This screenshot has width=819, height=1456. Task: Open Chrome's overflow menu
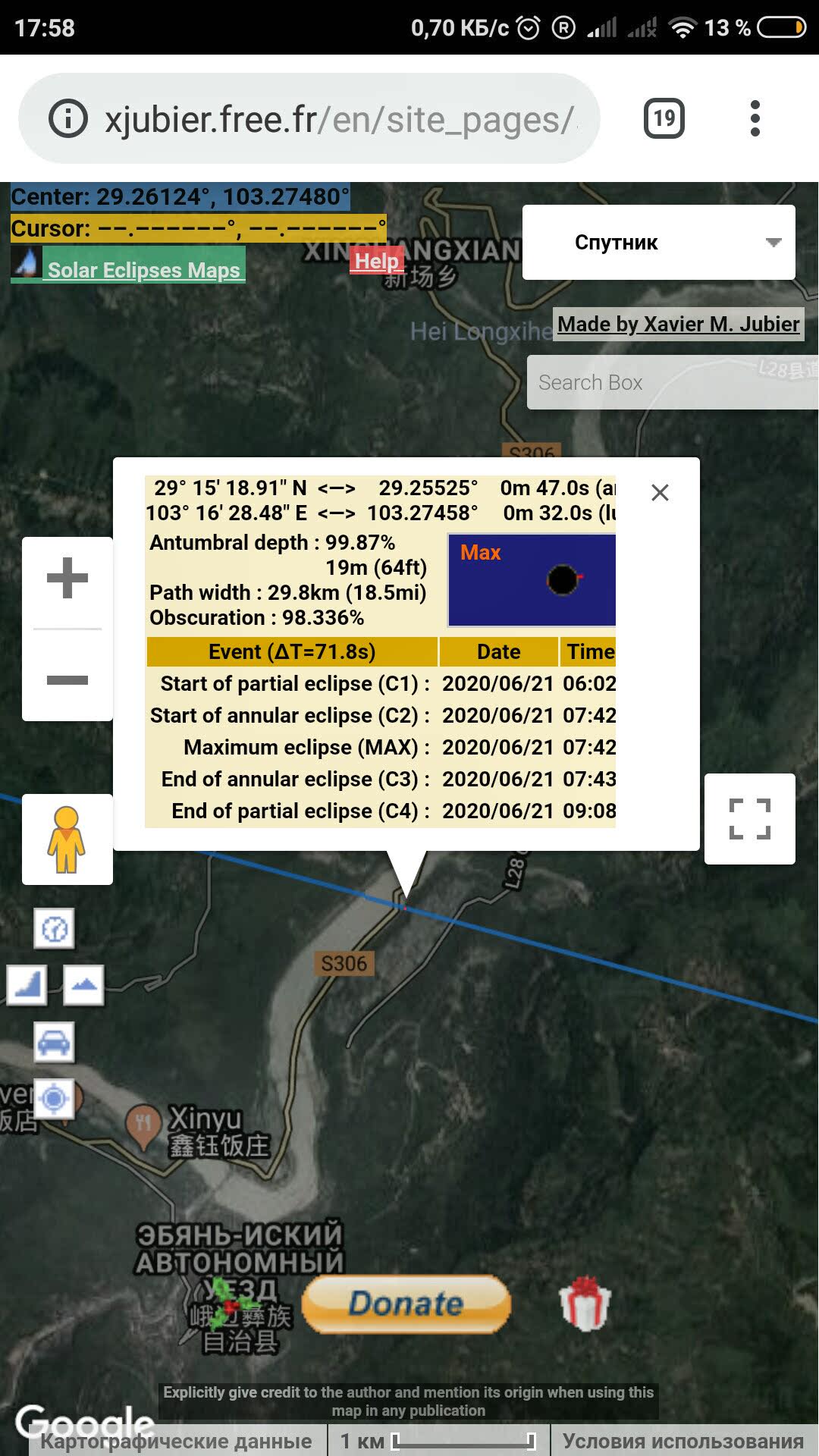[x=755, y=118]
